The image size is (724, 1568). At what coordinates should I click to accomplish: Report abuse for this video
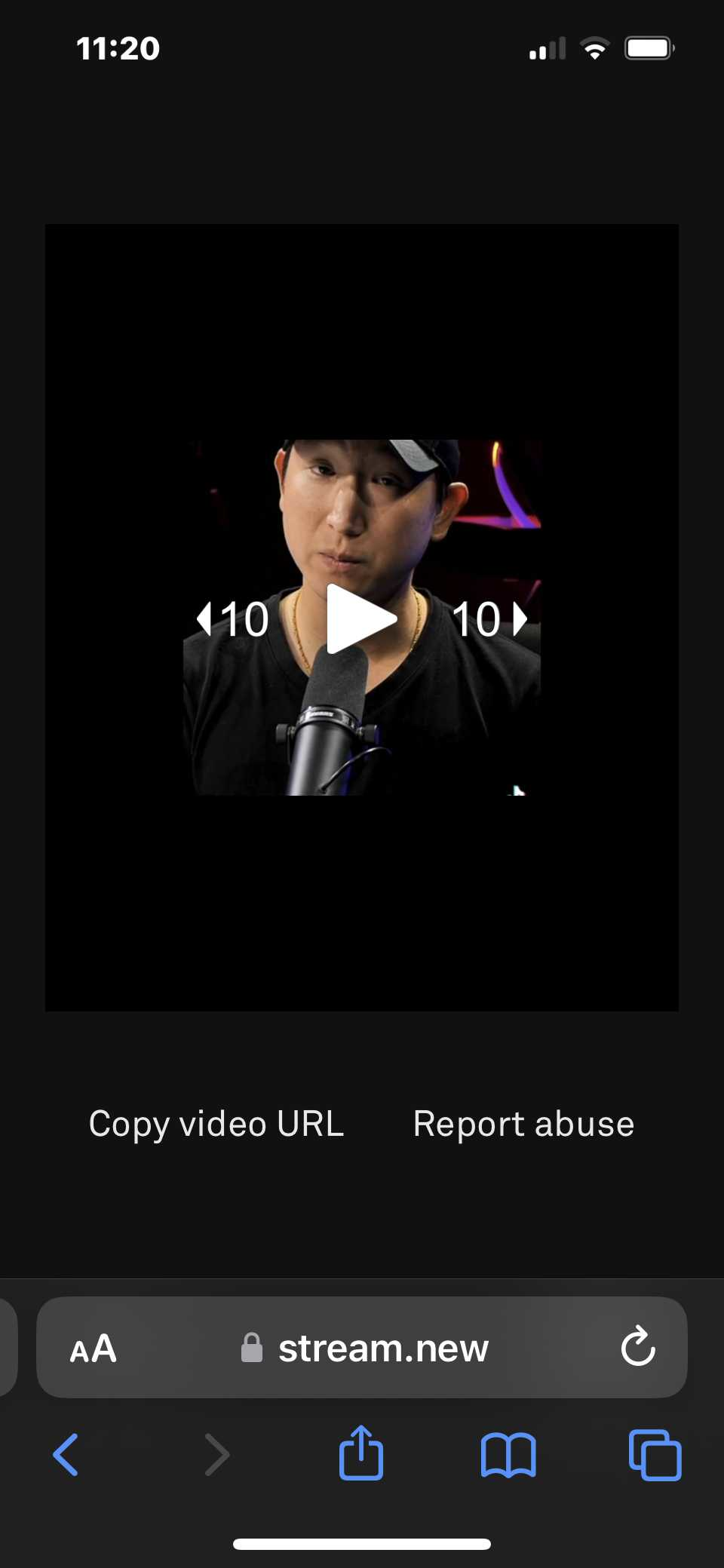[523, 1124]
